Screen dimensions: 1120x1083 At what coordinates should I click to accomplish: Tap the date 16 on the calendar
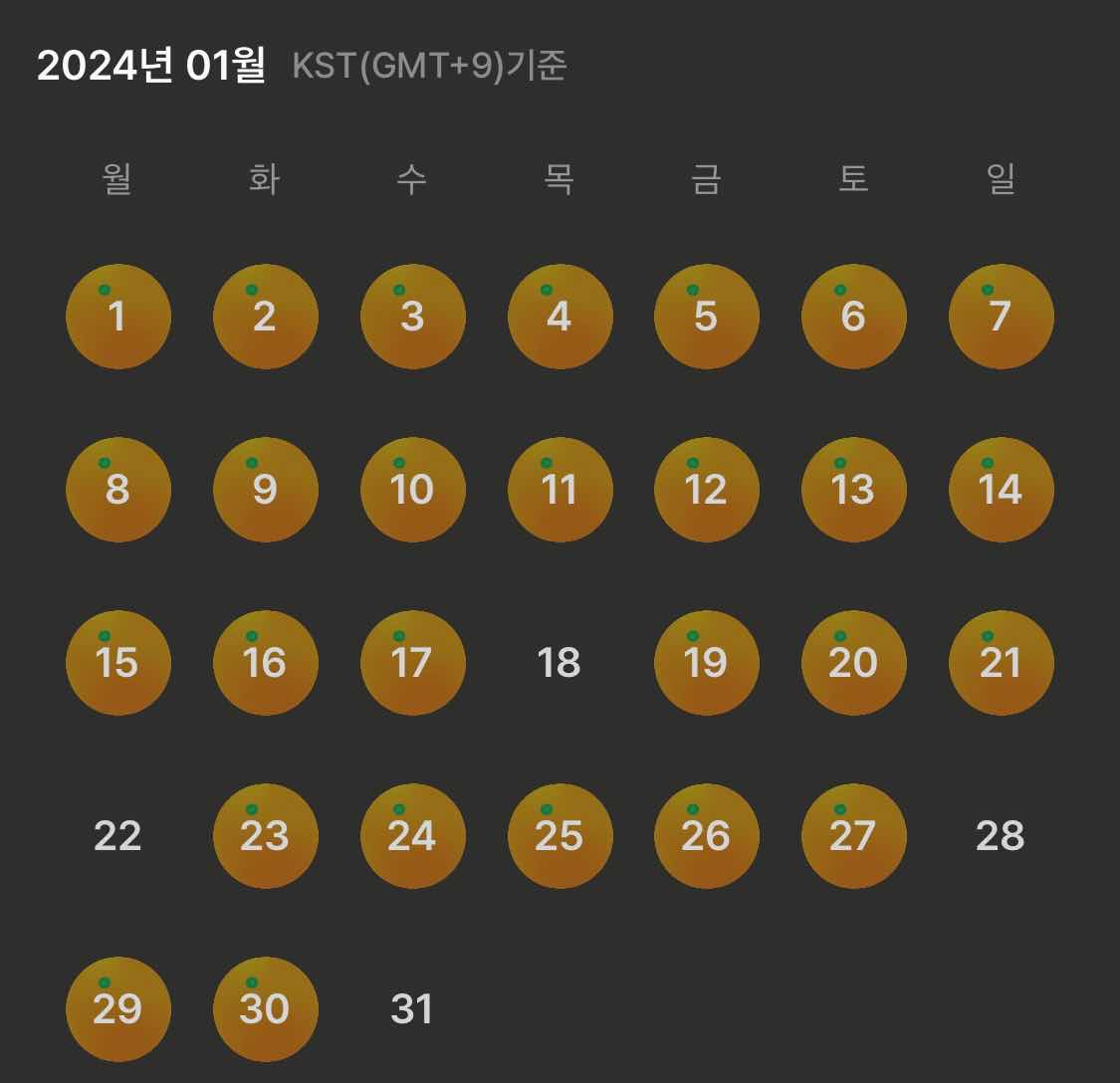coord(265,663)
